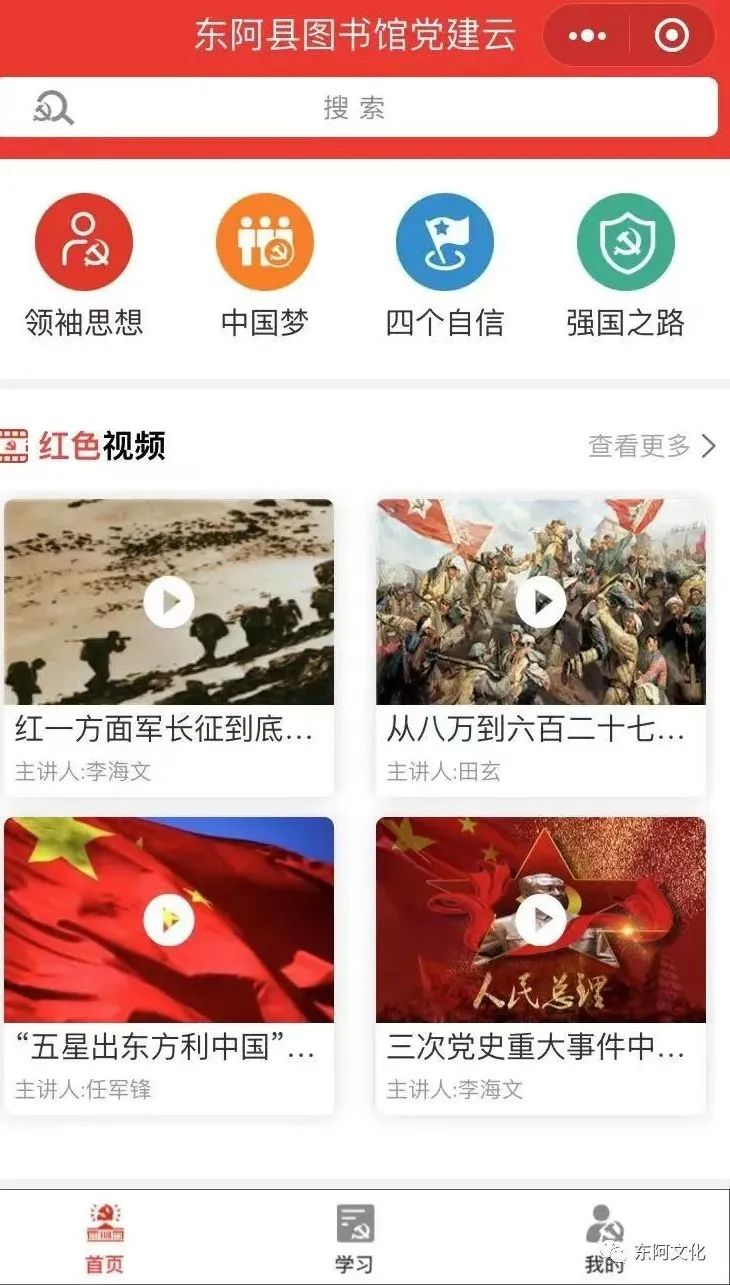Open the mini program overflow menu
The width and height of the screenshot is (730, 1285).
(587, 36)
